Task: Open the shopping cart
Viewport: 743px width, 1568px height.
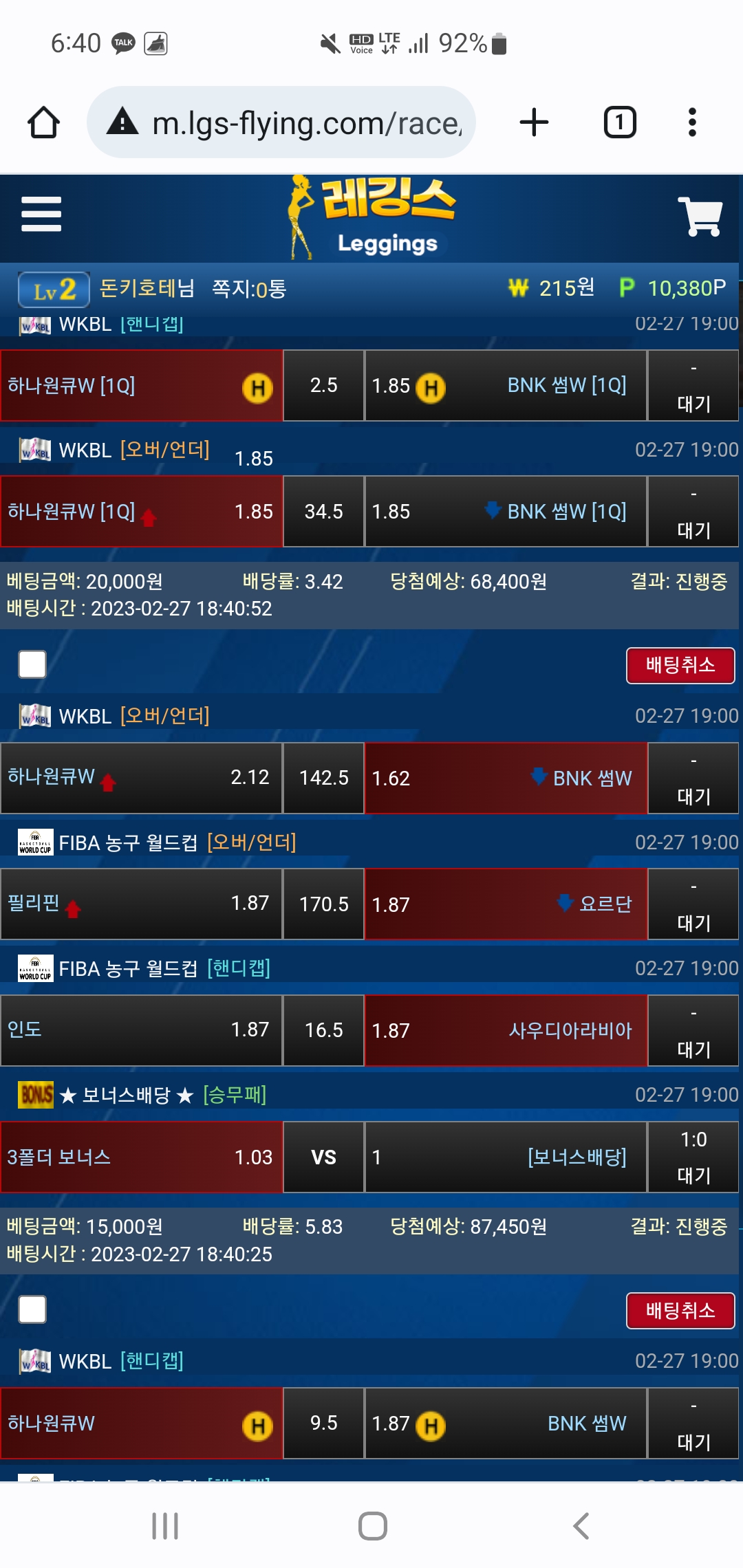Action: pyautogui.click(x=700, y=216)
